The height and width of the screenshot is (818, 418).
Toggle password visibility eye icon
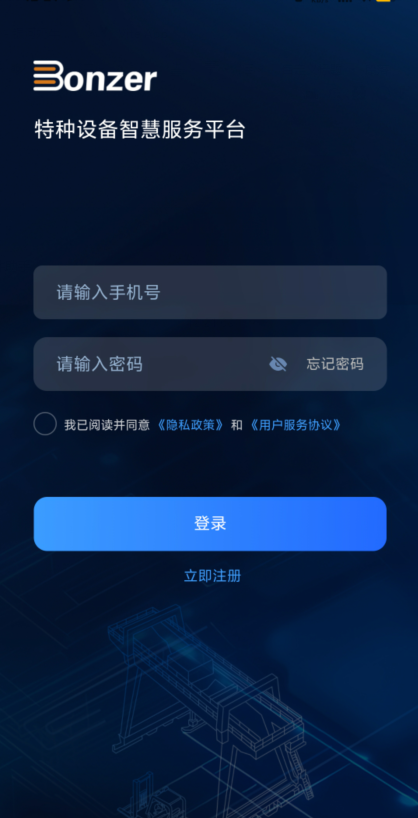(278, 364)
